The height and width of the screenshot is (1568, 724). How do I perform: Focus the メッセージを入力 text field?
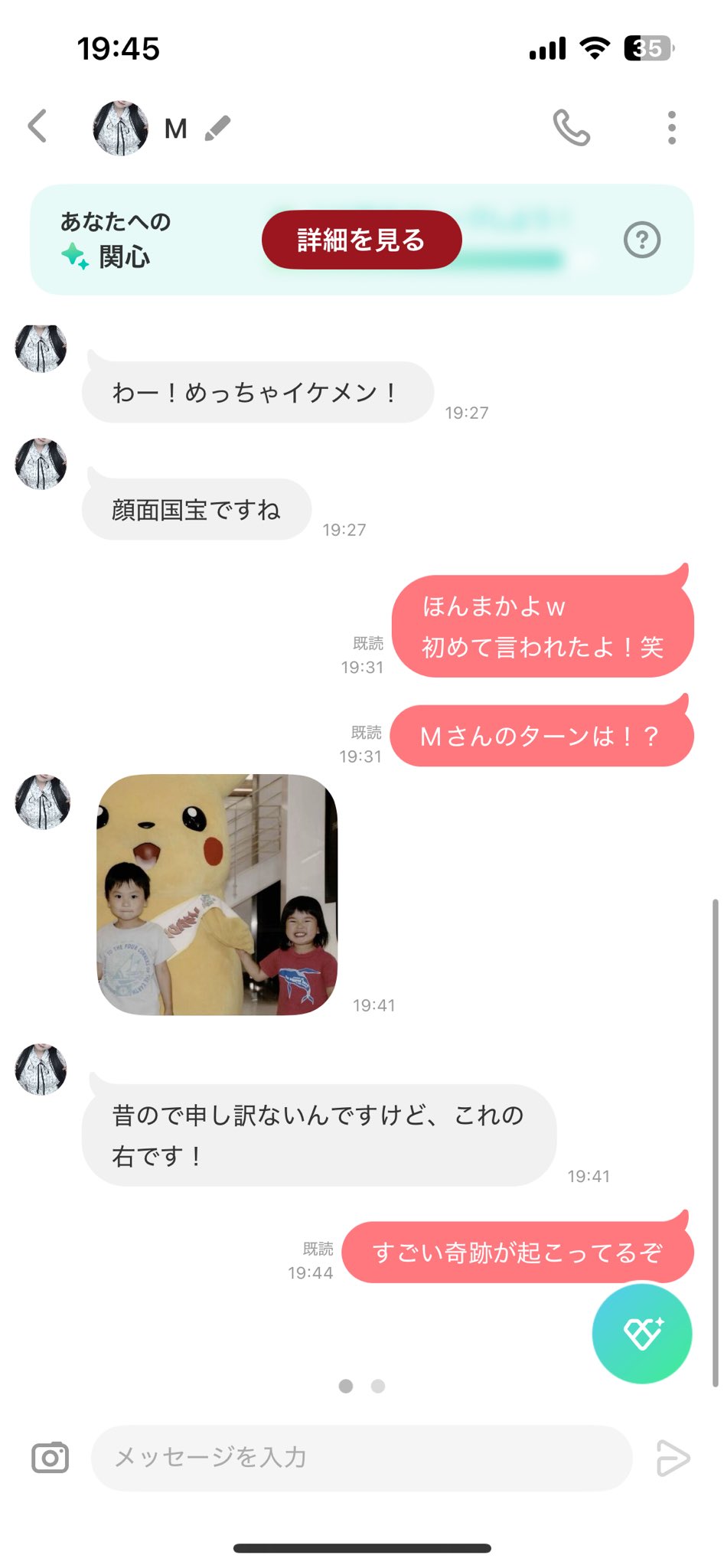[x=361, y=1457]
